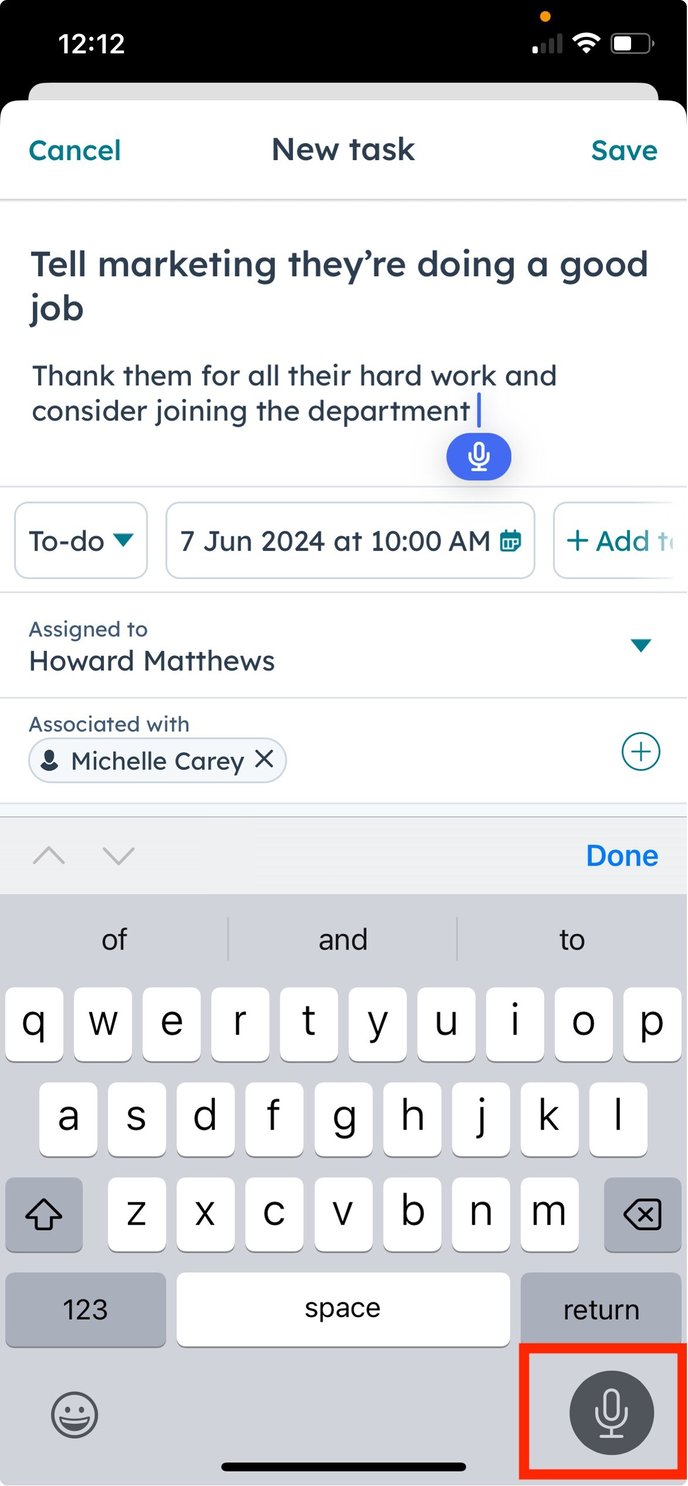Remove Michelle Carey from associations
688x1486 pixels.
coord(265,760)
